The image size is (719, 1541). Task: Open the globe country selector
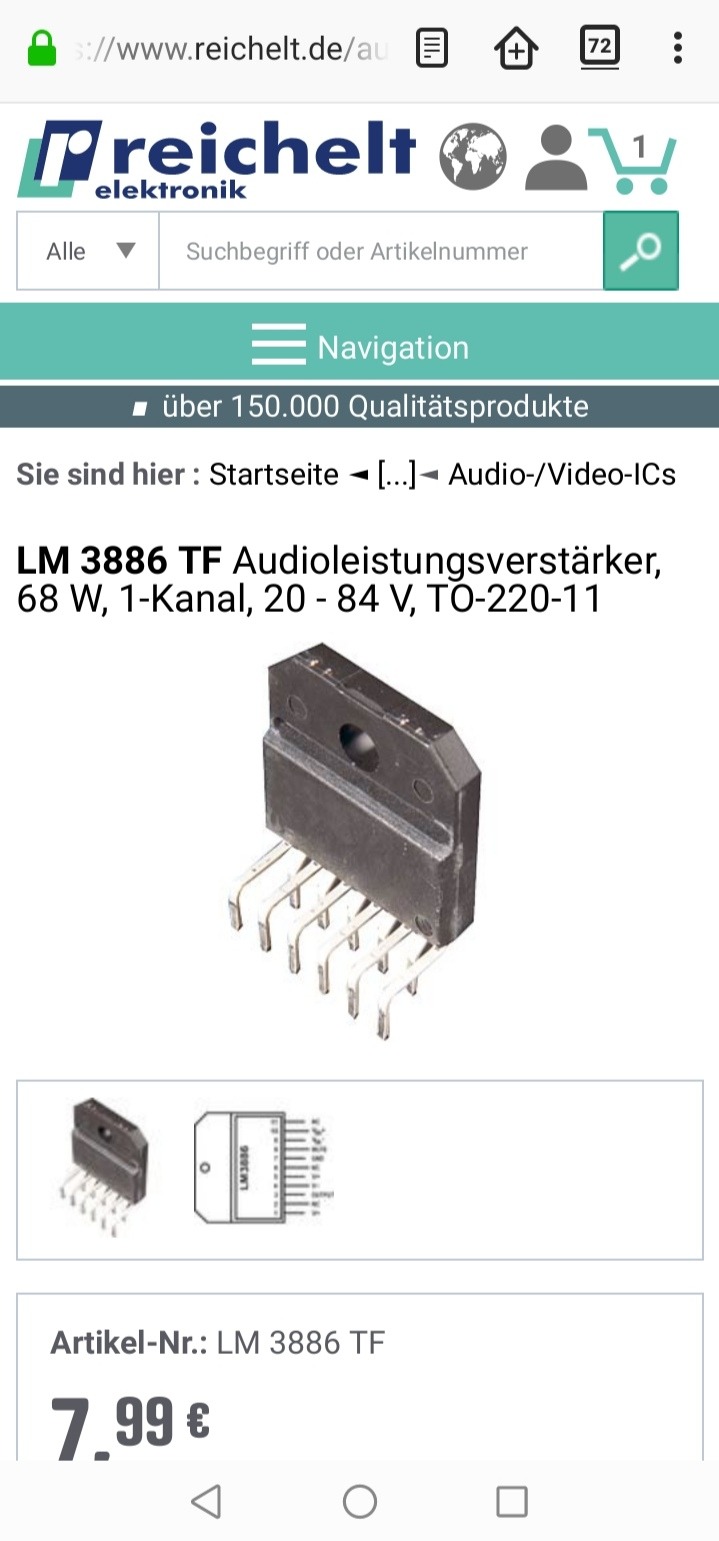(x=473, y=157)
